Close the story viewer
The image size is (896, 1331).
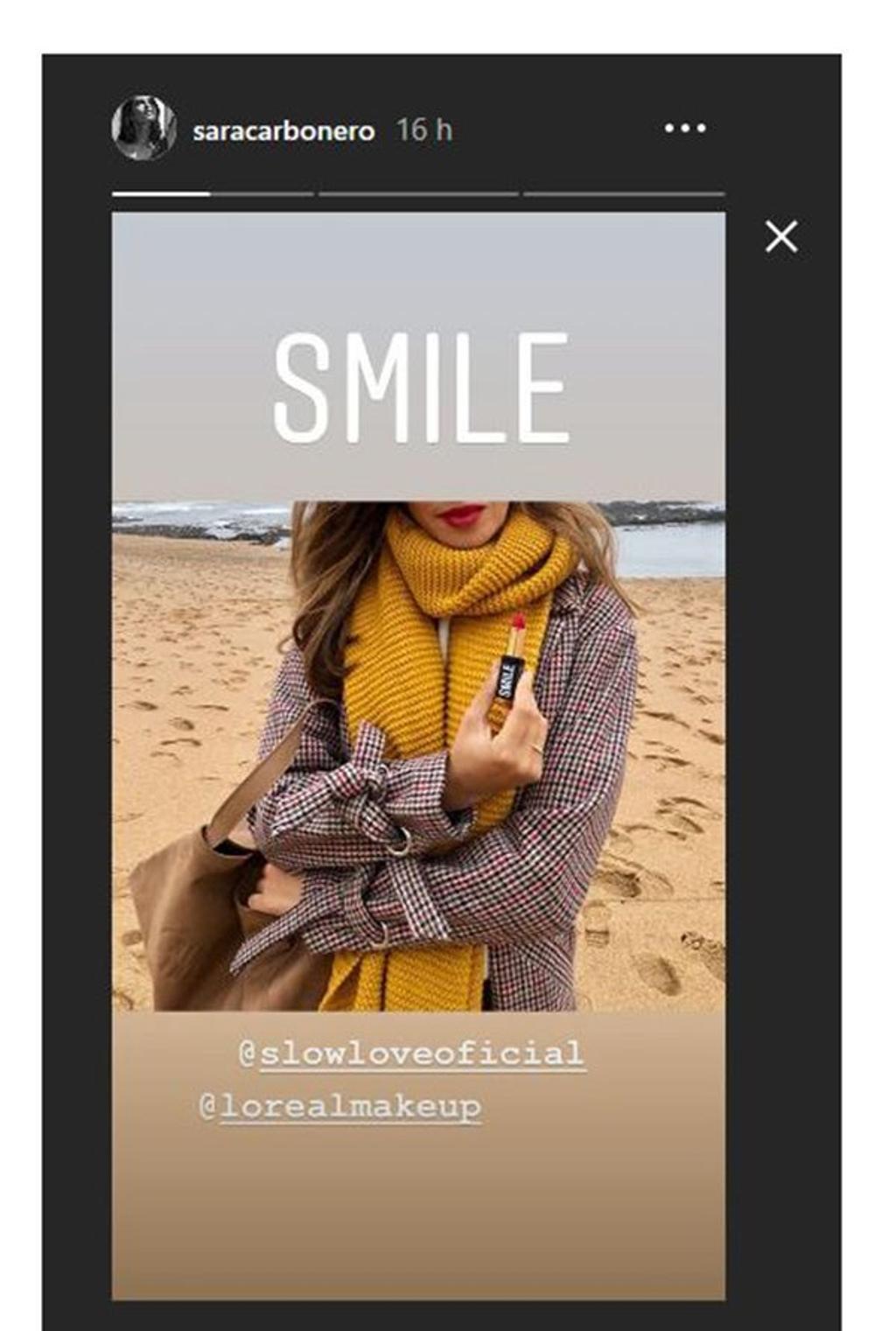tap(780, 236)
